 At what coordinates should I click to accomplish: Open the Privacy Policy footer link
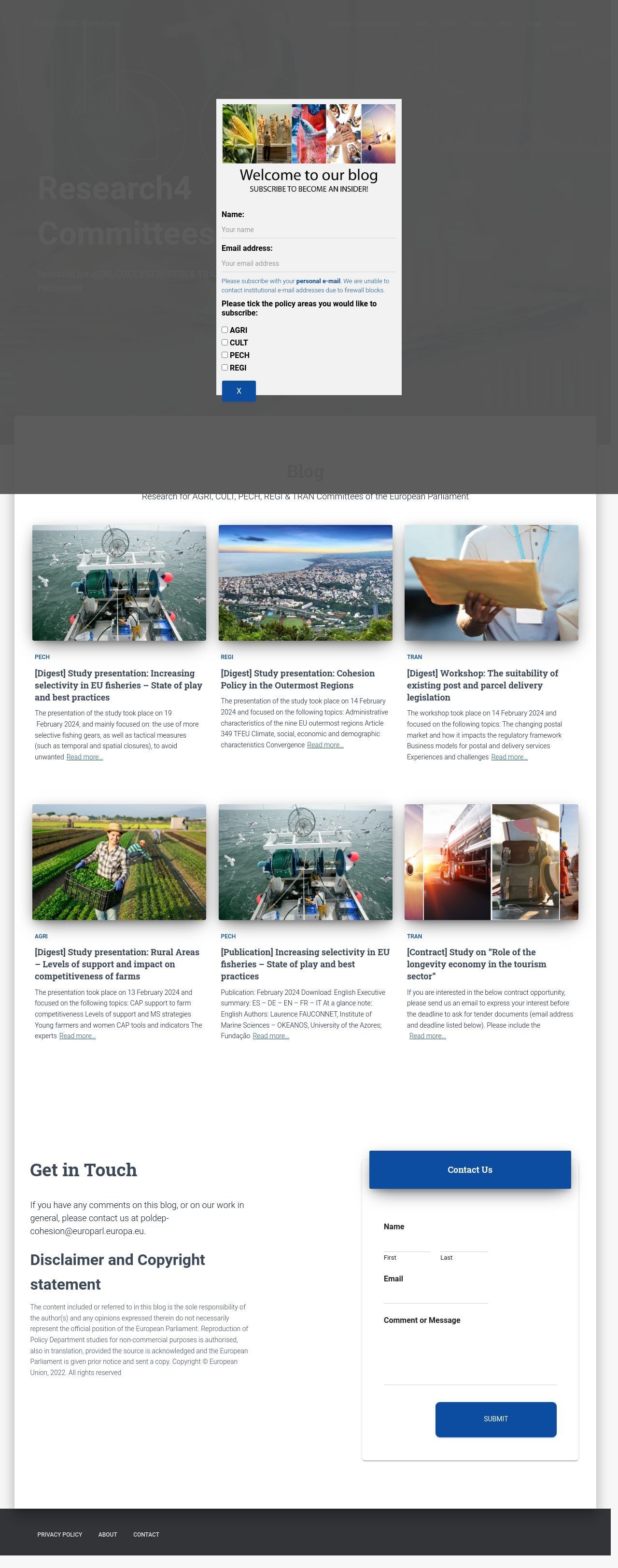(60, 1535)
